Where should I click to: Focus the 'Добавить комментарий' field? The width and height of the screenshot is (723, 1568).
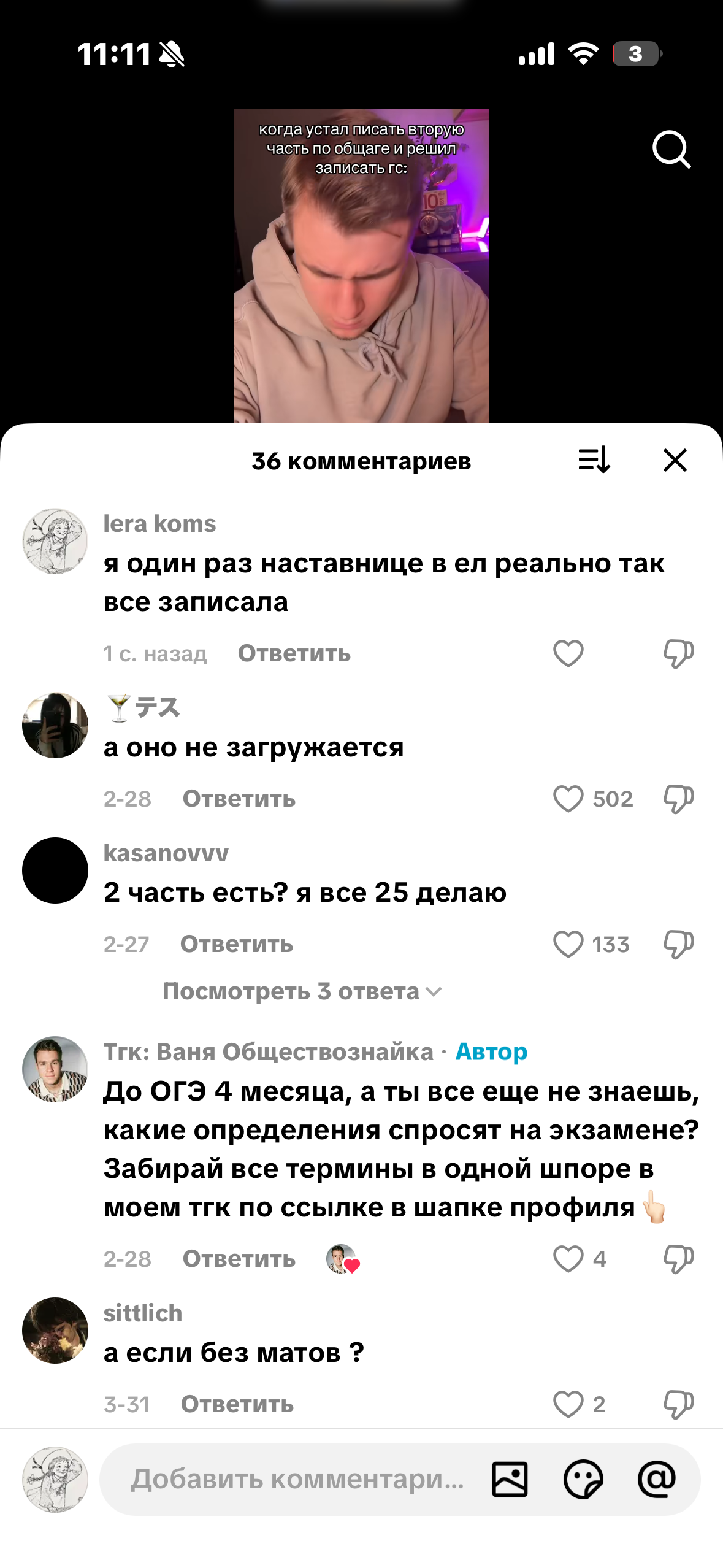297,1479
